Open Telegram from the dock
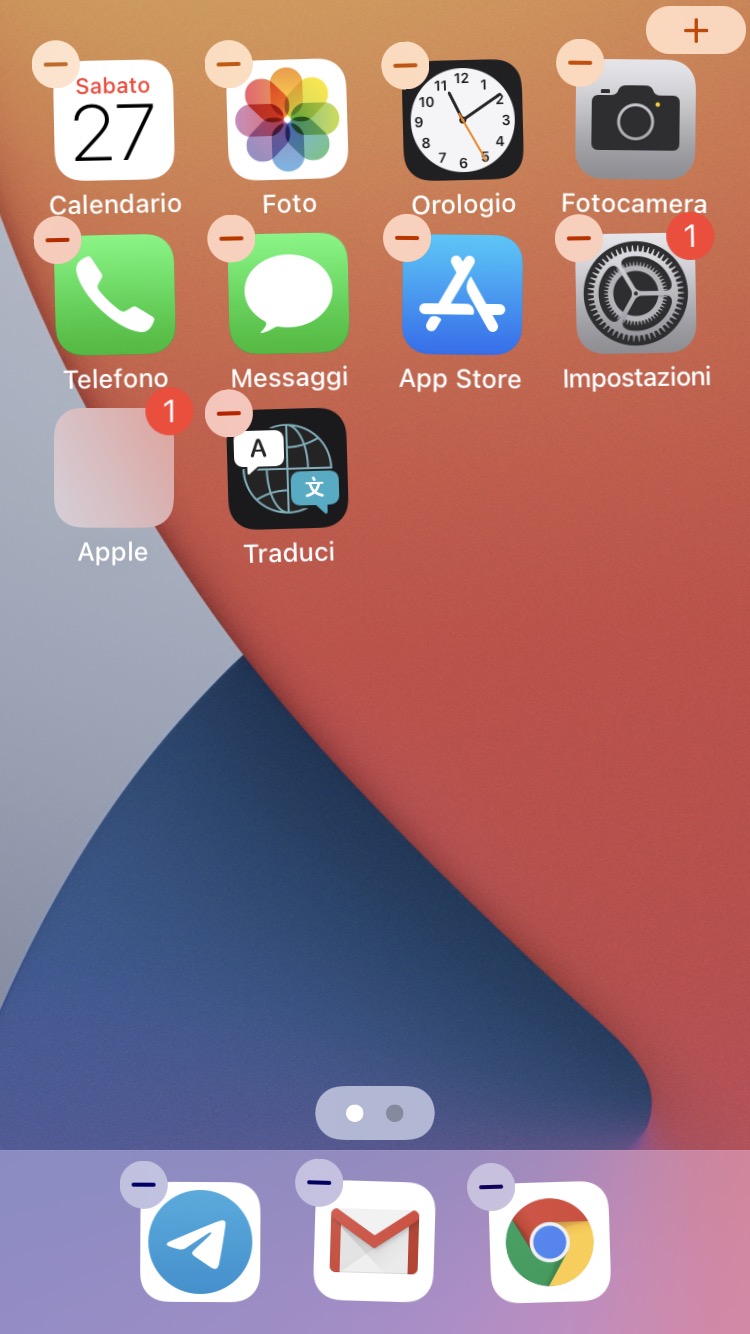 pyautogui.click(x=200, y=1242)
